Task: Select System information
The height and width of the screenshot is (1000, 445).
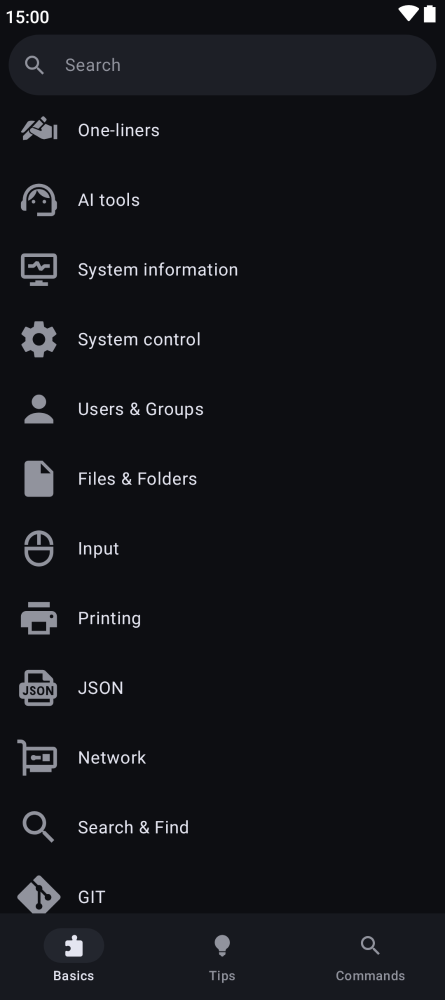Action: click(222, 270)
